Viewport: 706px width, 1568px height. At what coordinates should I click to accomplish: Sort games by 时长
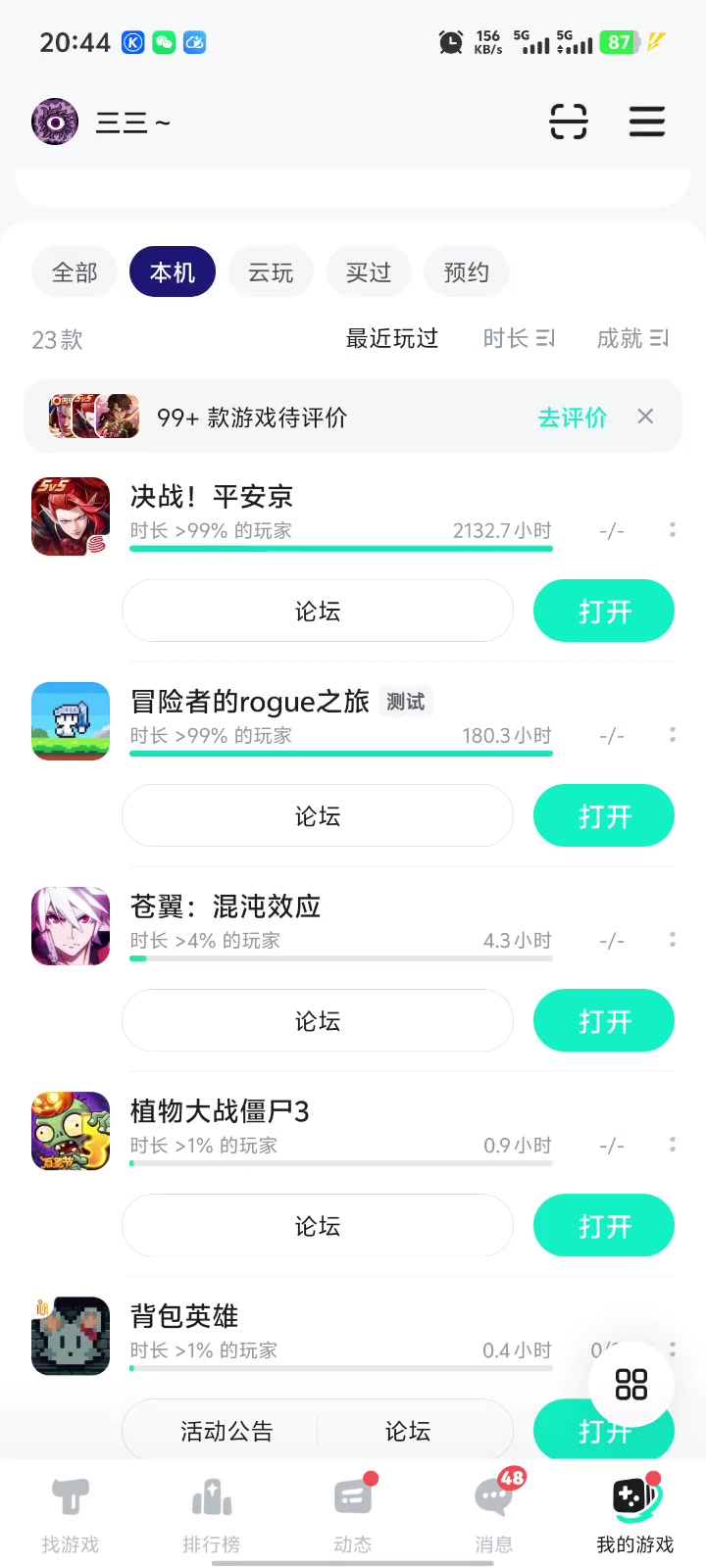519,339
